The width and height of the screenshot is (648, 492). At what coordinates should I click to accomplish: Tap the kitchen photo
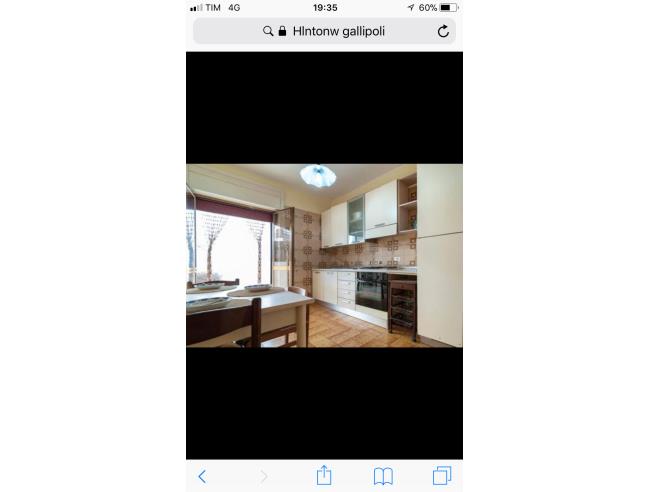324,256
